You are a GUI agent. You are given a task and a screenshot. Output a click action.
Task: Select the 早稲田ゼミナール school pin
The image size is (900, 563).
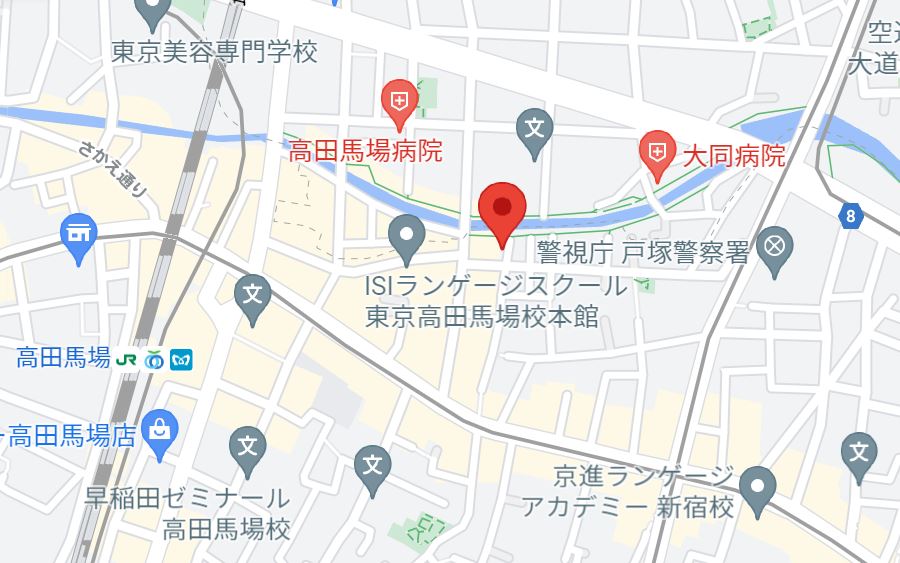tap(248, 448)
